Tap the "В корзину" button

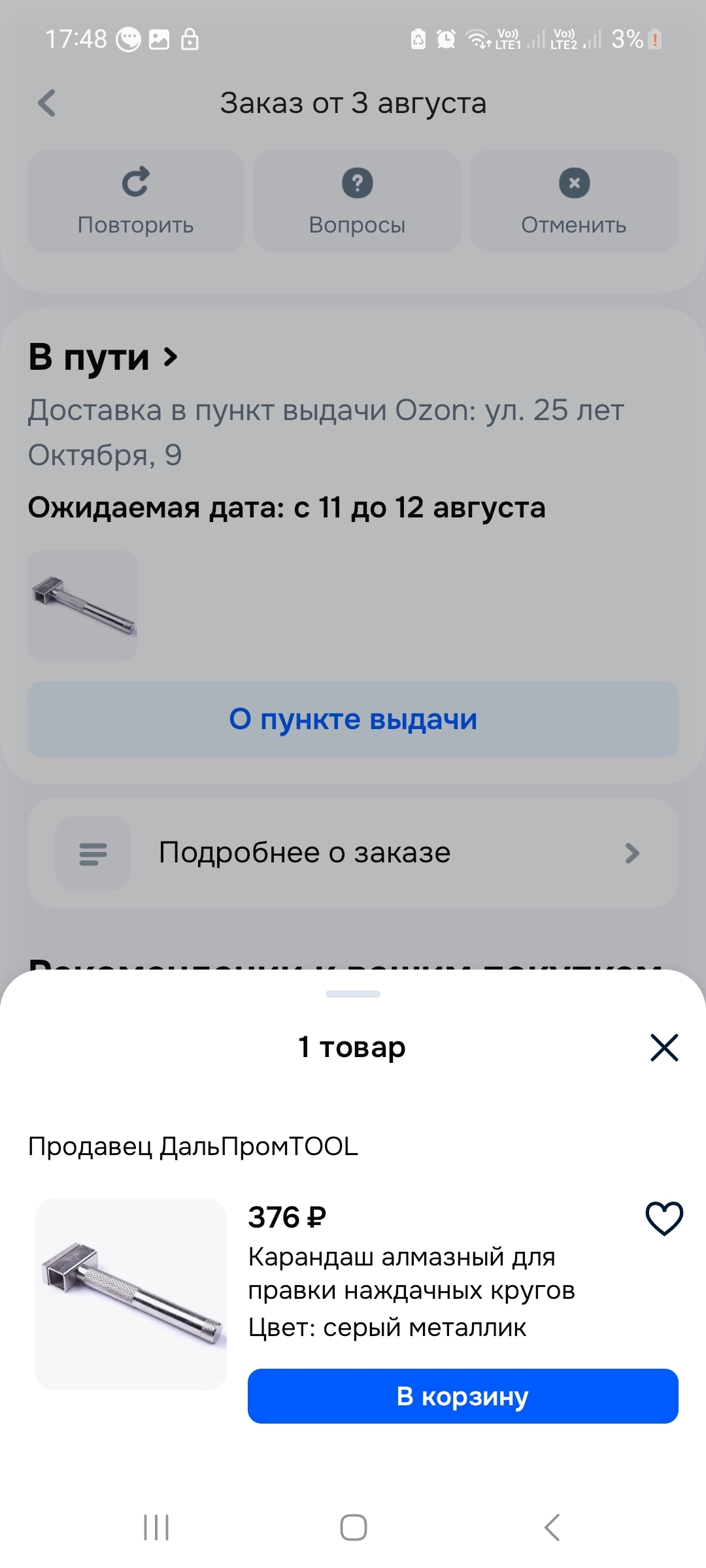click(463, 1396)
